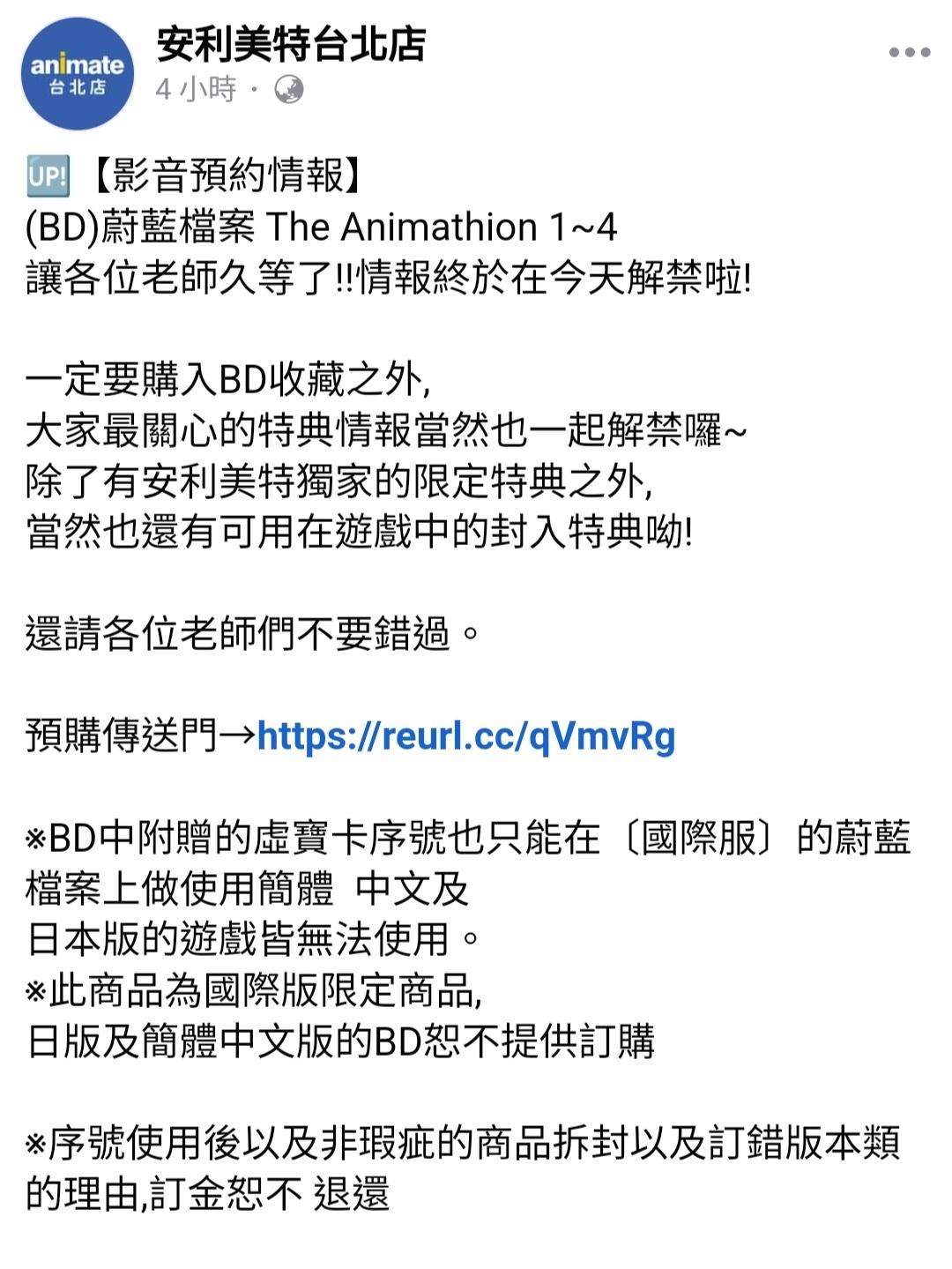Open the reurl.cc/qVmvRg preorder link
This screenshot has height=1269, width=952.
[x=465, y=735]
